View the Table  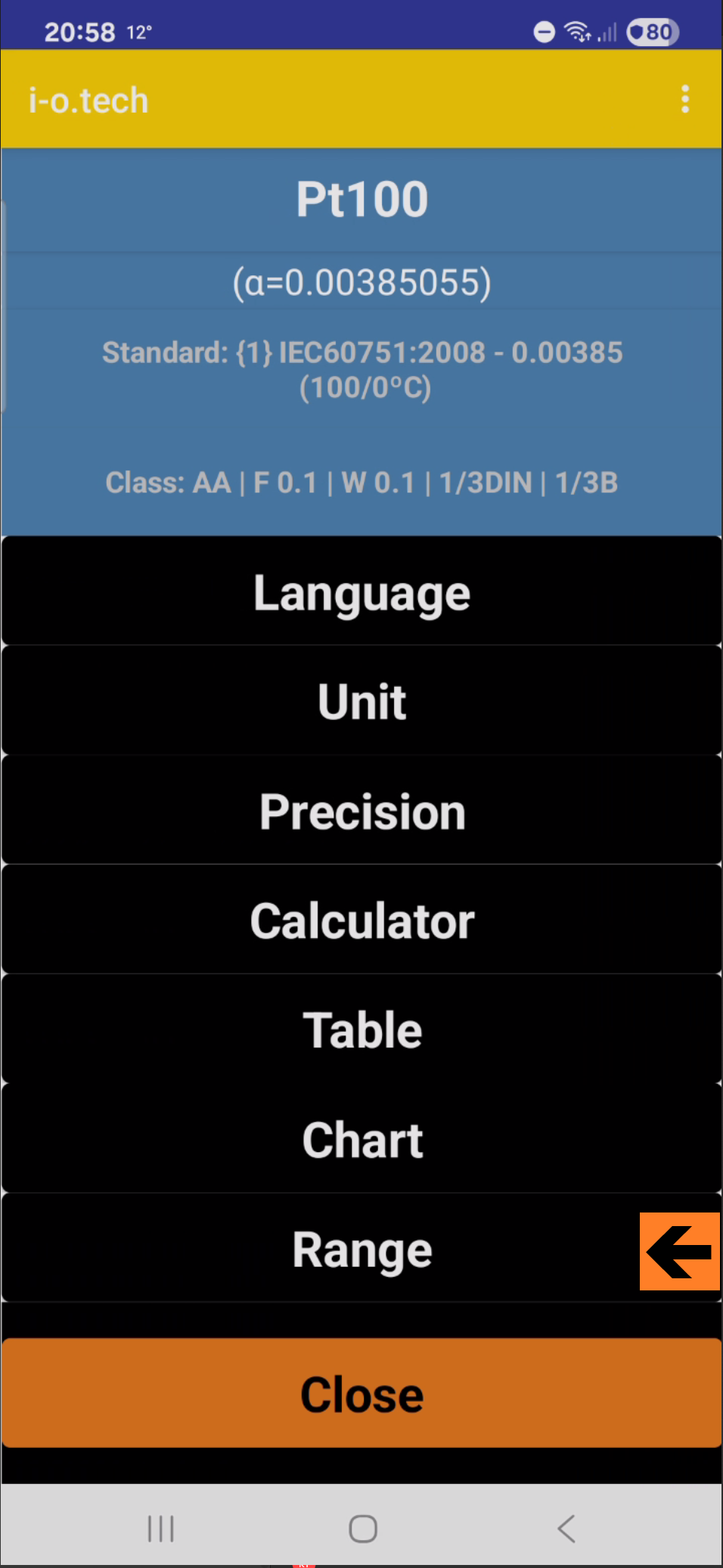coord(361,1029)
